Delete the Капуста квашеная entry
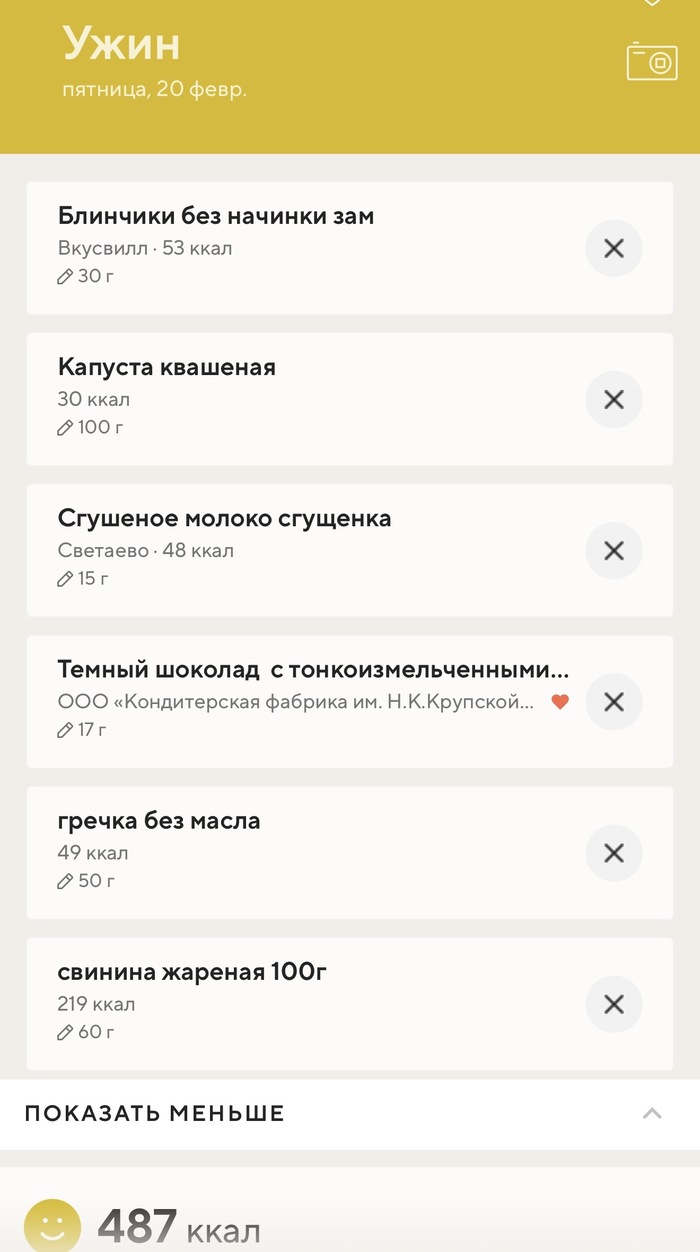Screen dimensions: 700x1252 click(x=613, y=400)
